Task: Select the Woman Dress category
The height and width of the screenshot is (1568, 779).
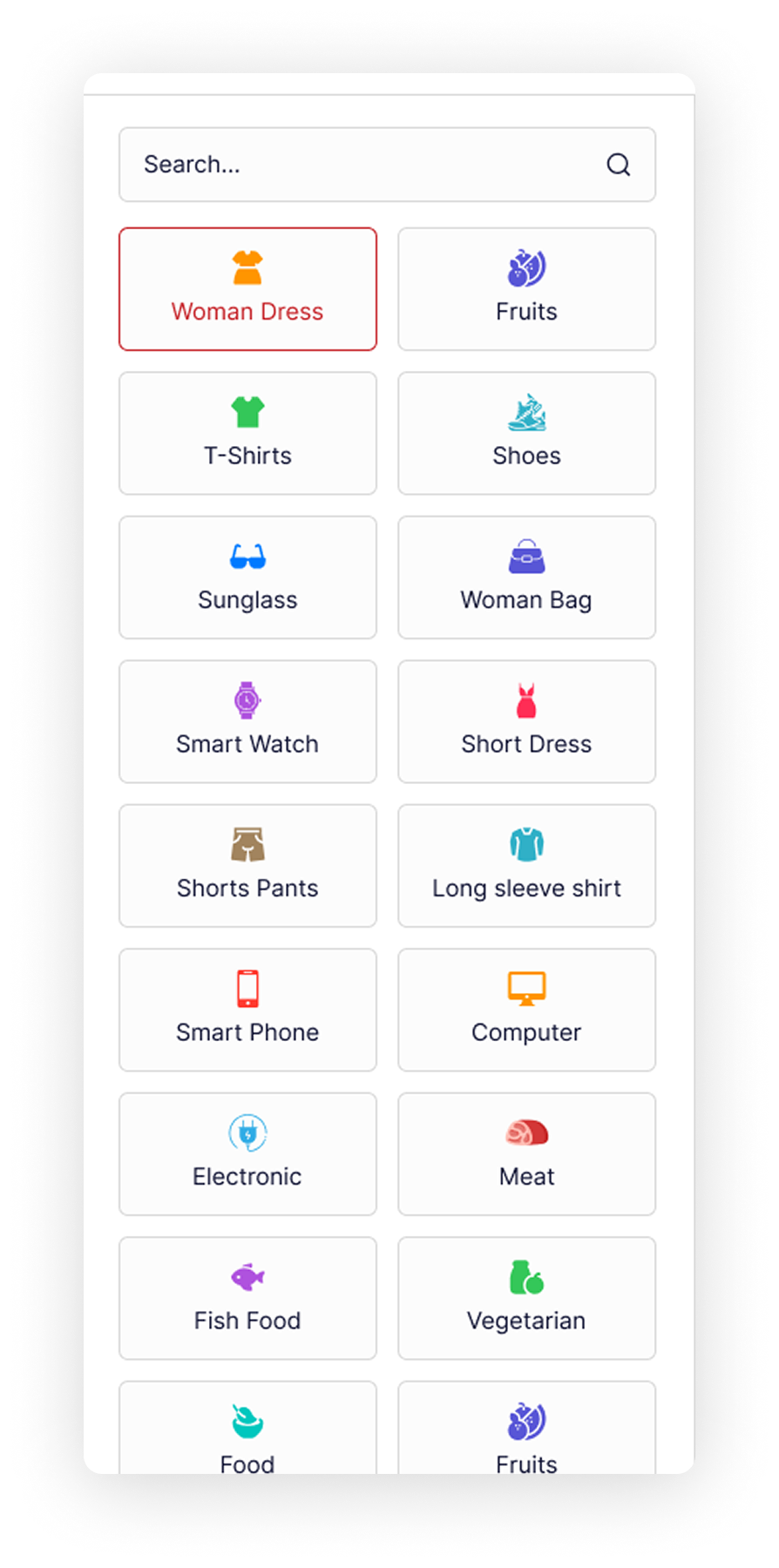Action: pos(247,289)
